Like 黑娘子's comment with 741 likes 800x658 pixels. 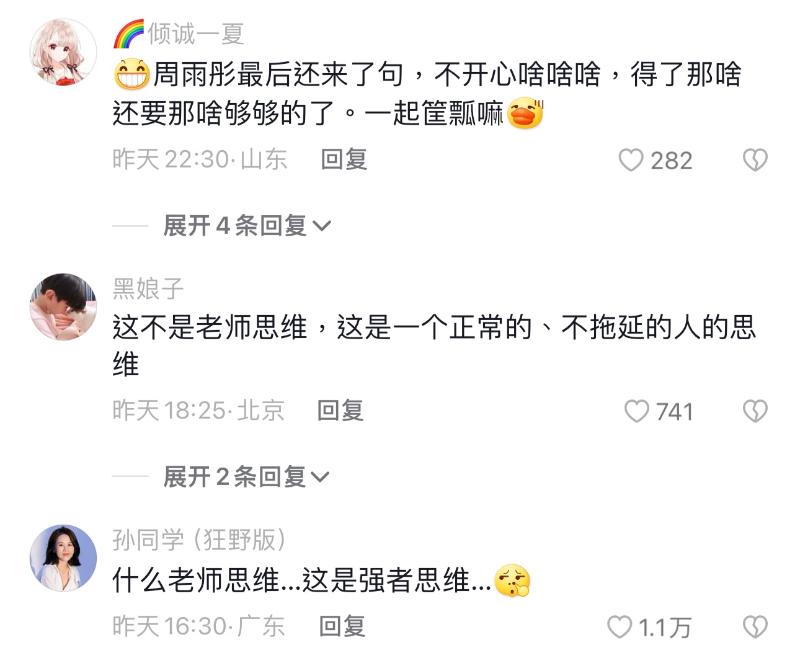point(637,411)
